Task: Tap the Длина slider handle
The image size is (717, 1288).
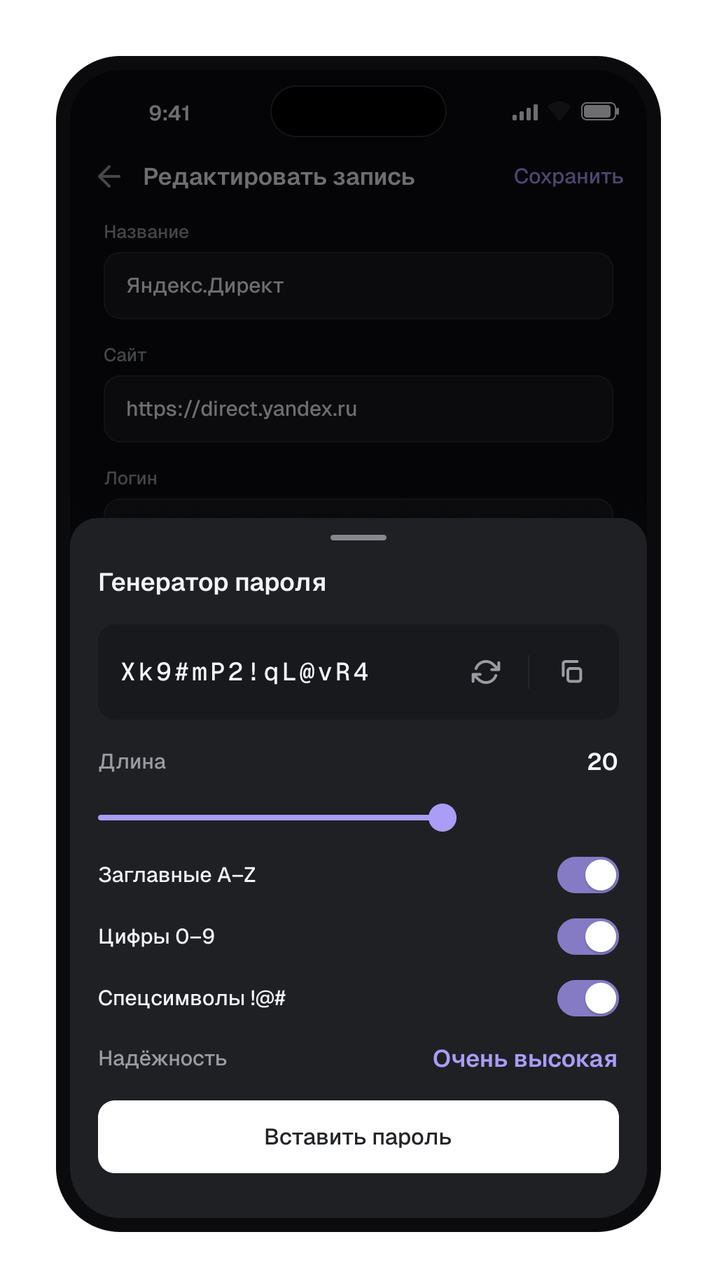Action: coord(442,818)
